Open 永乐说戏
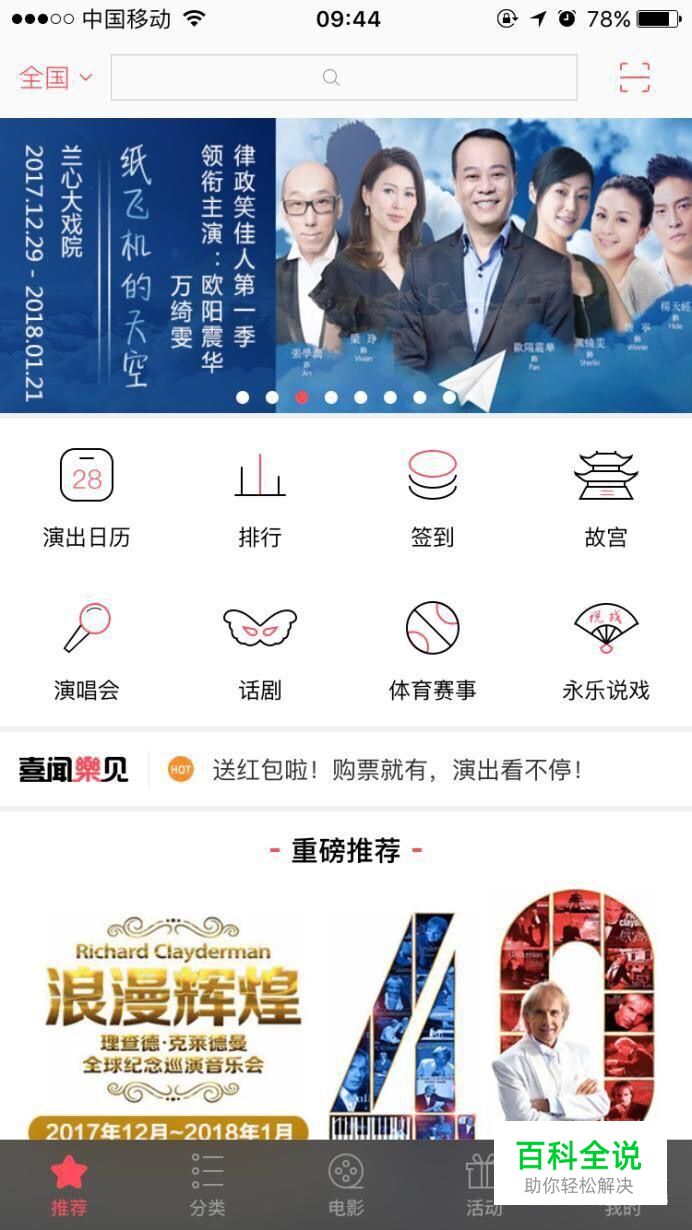 (x=606, y=650)
